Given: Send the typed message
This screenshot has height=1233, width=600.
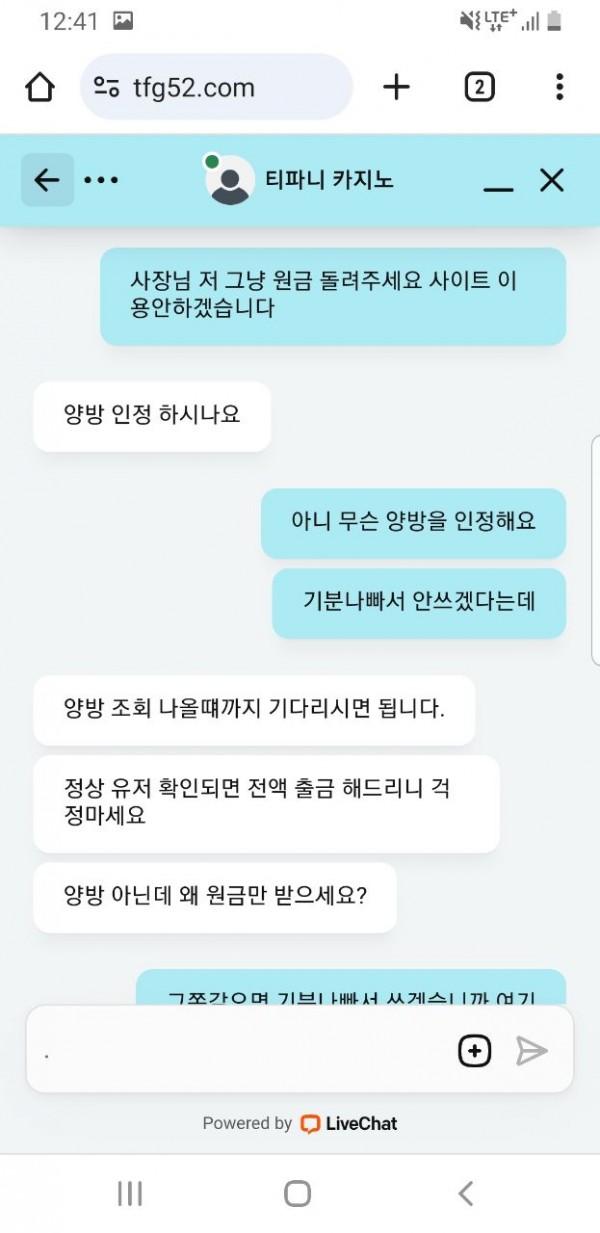Looking at the screenshot, I should tap(531, 1051).
